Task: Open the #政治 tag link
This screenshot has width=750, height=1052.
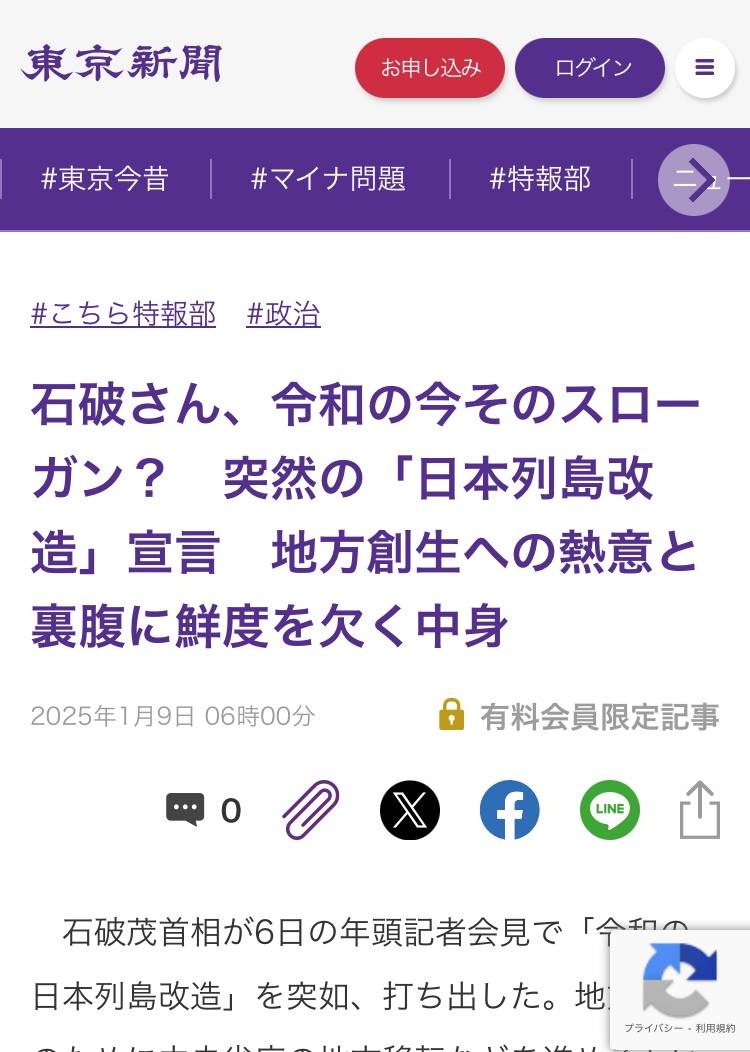Action: pyautogui.click(x=283, y=314)
